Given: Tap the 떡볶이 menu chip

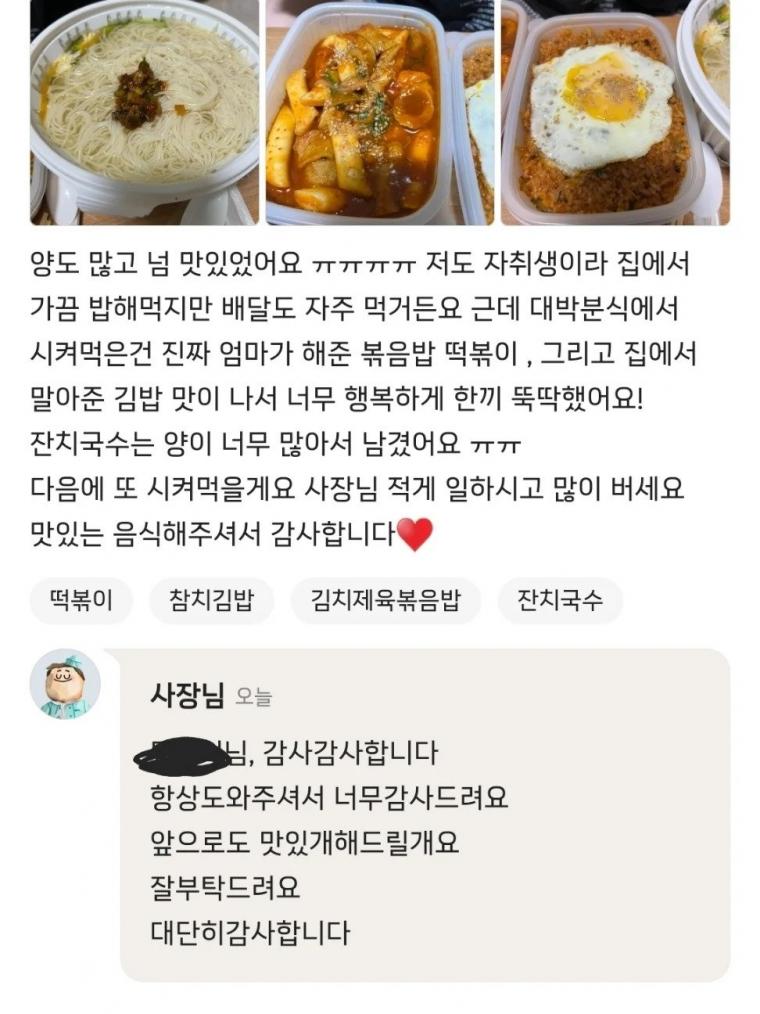Looking at the screenshot, I should (81, 601).
